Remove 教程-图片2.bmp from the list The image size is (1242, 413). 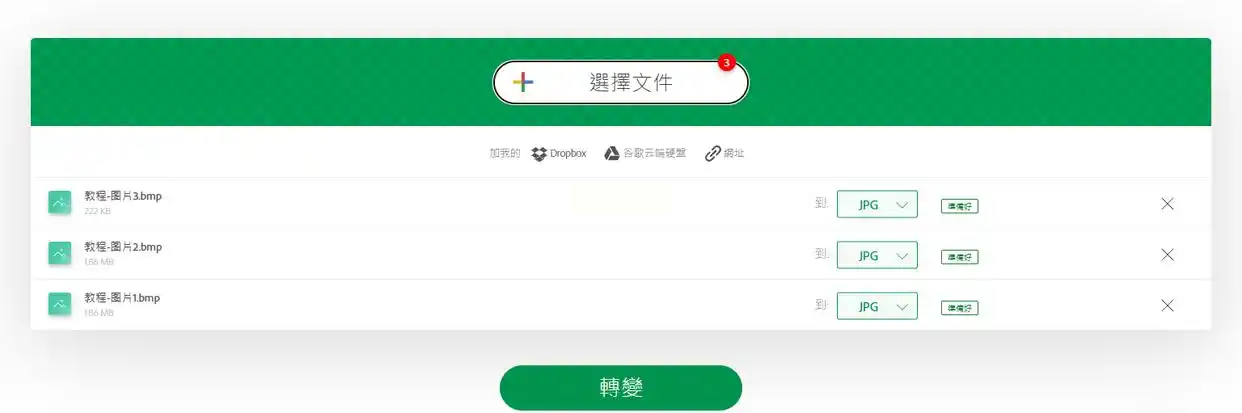1167,255
